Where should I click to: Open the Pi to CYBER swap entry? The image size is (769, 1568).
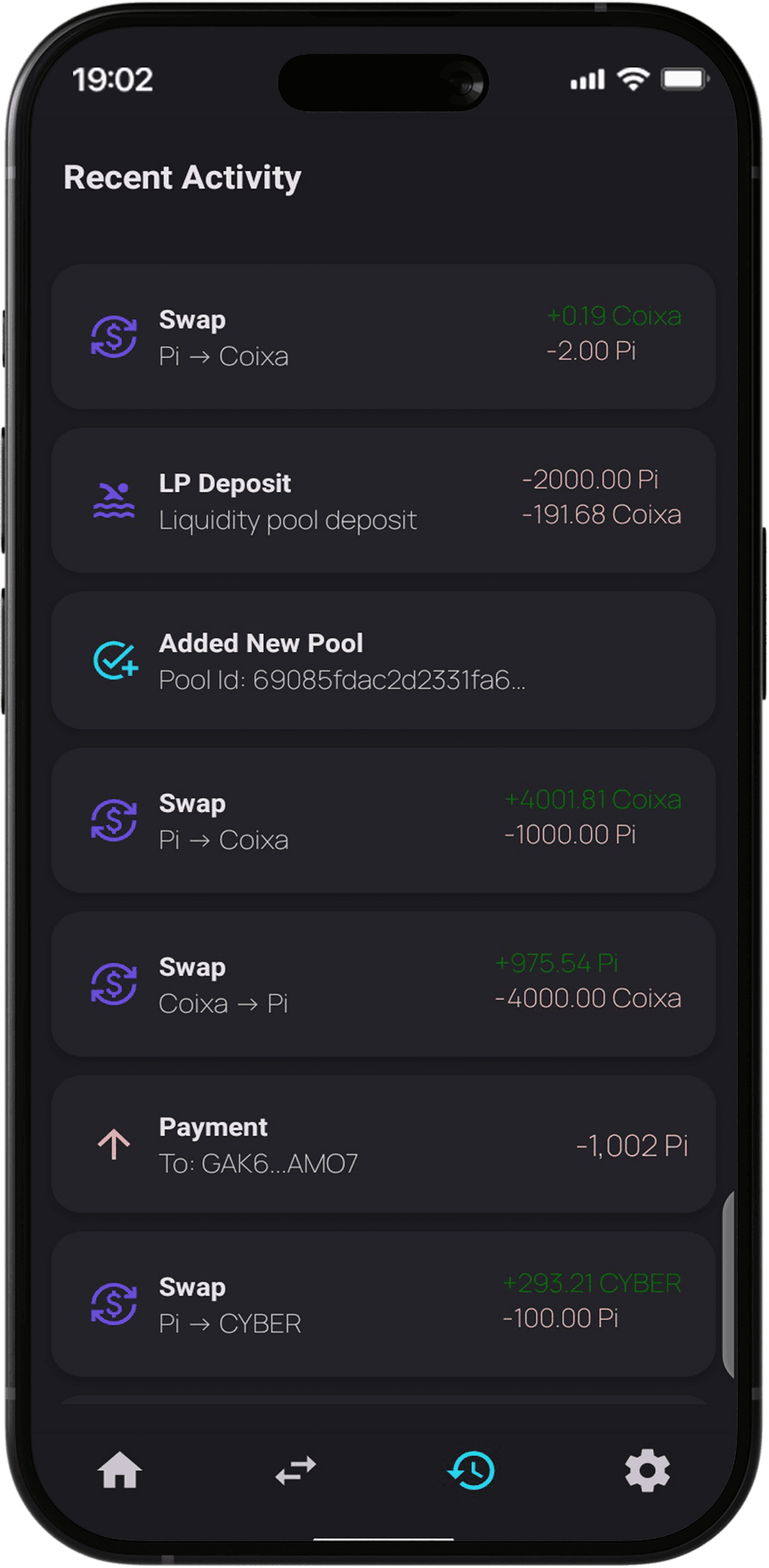pos(383,1304)
